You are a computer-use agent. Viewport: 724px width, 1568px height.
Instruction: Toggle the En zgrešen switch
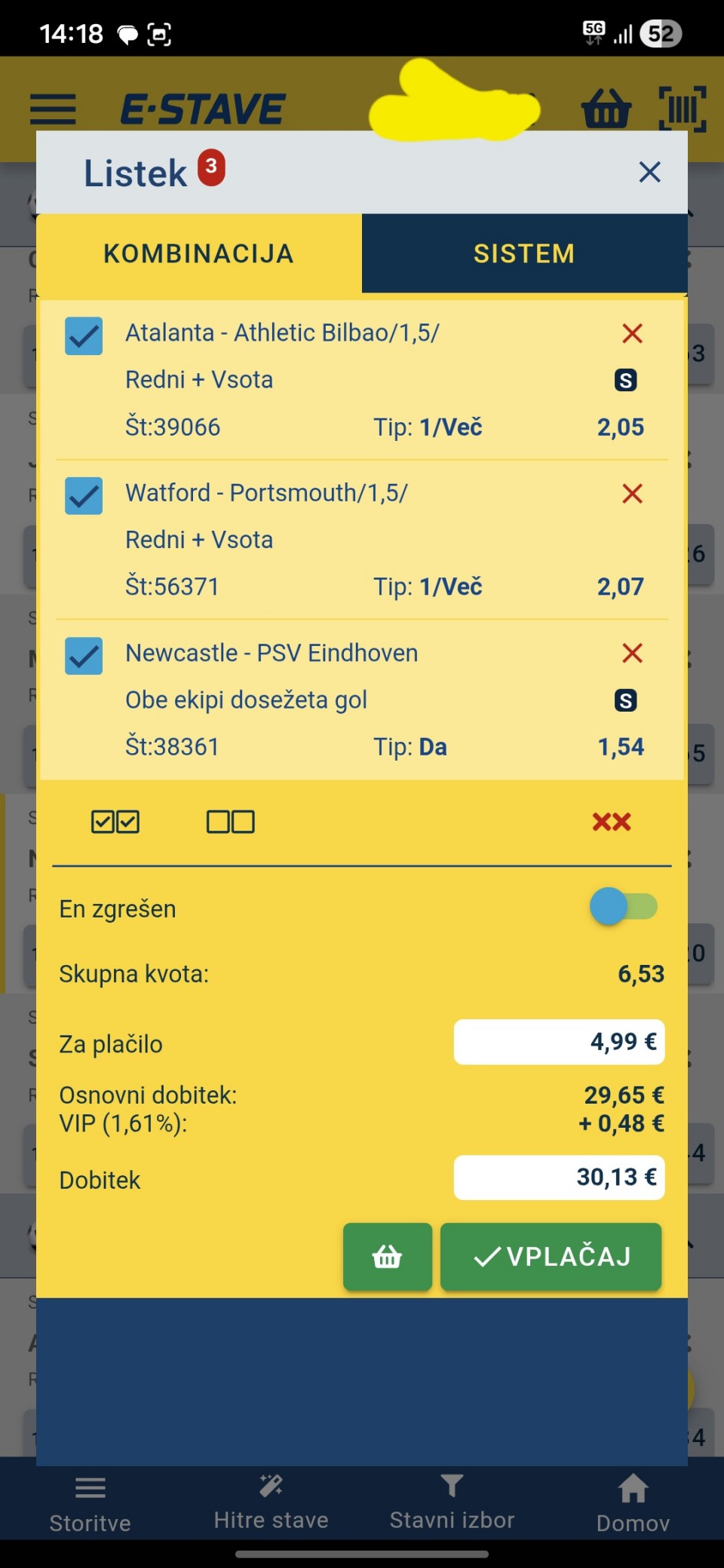(x=624, y=907)
